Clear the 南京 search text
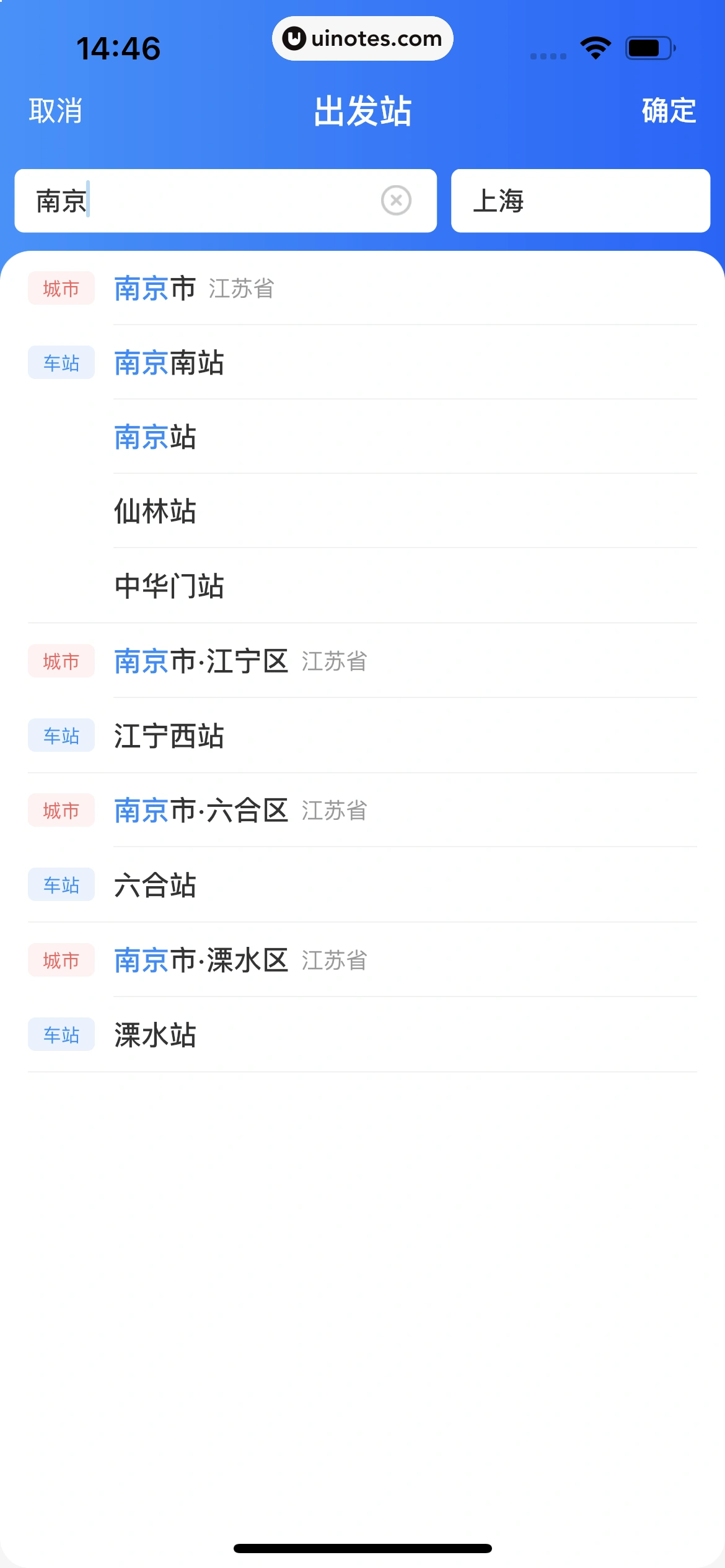 396,201
